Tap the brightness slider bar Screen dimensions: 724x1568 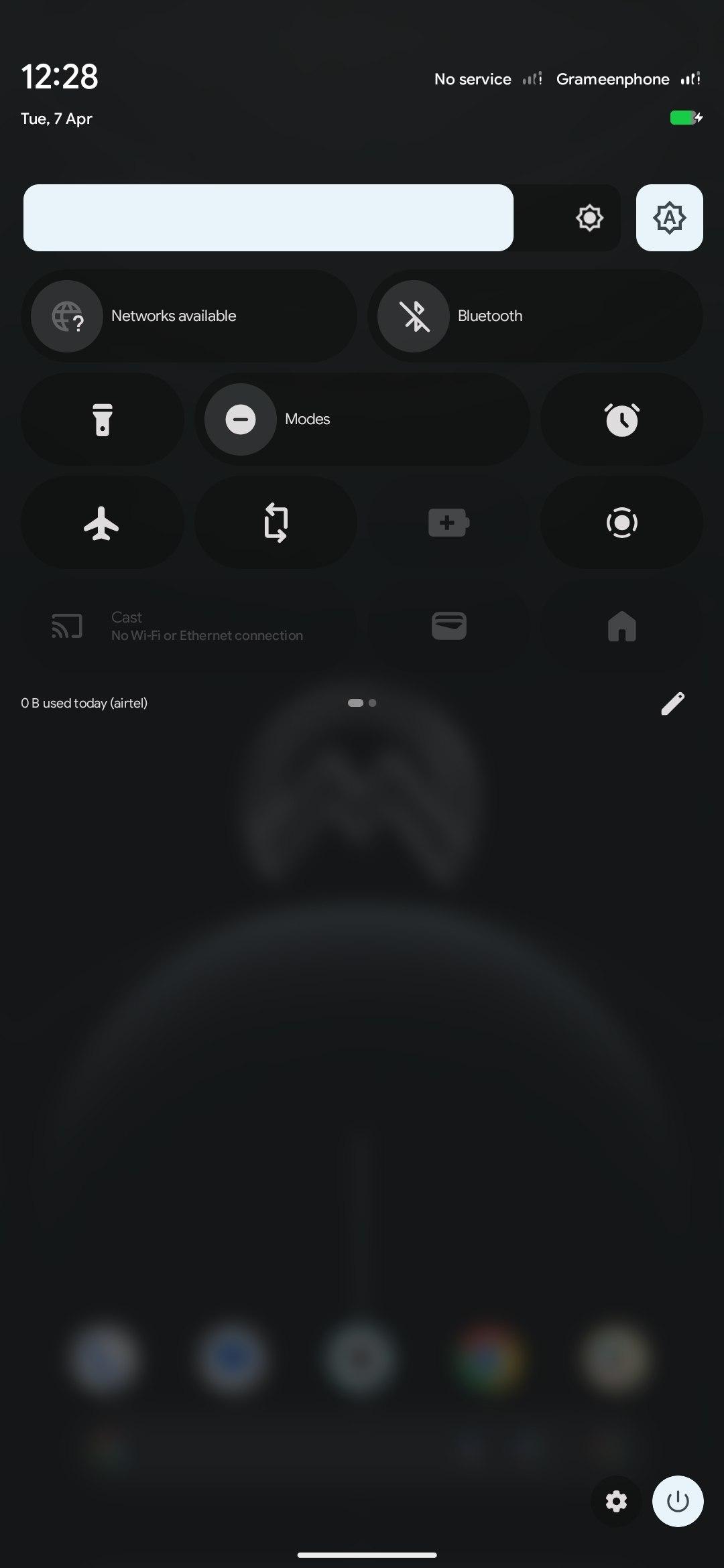point(322,218)
